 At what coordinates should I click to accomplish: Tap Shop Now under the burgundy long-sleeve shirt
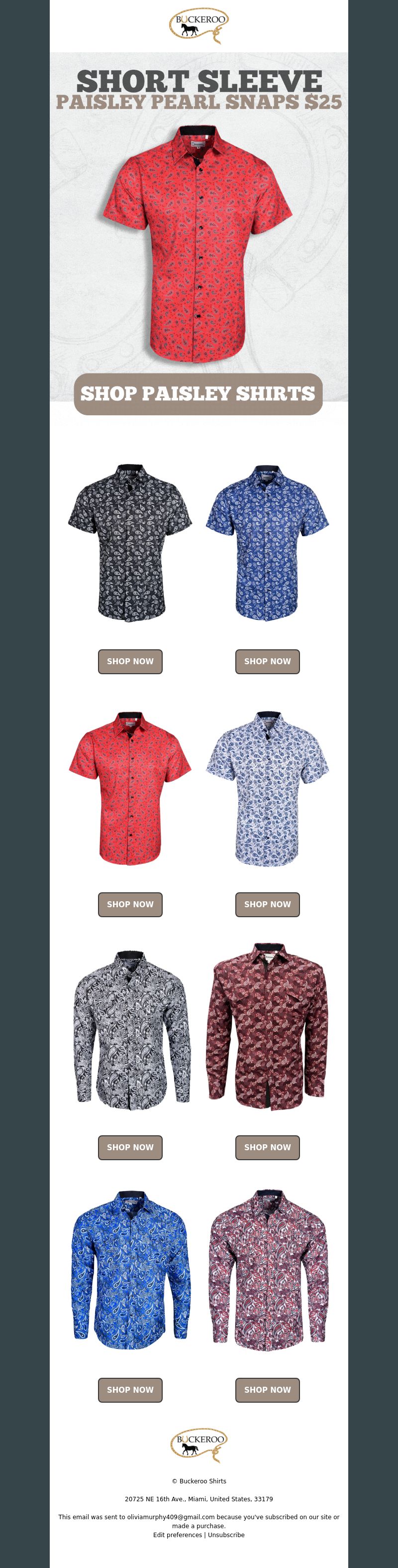point(267,1147)
